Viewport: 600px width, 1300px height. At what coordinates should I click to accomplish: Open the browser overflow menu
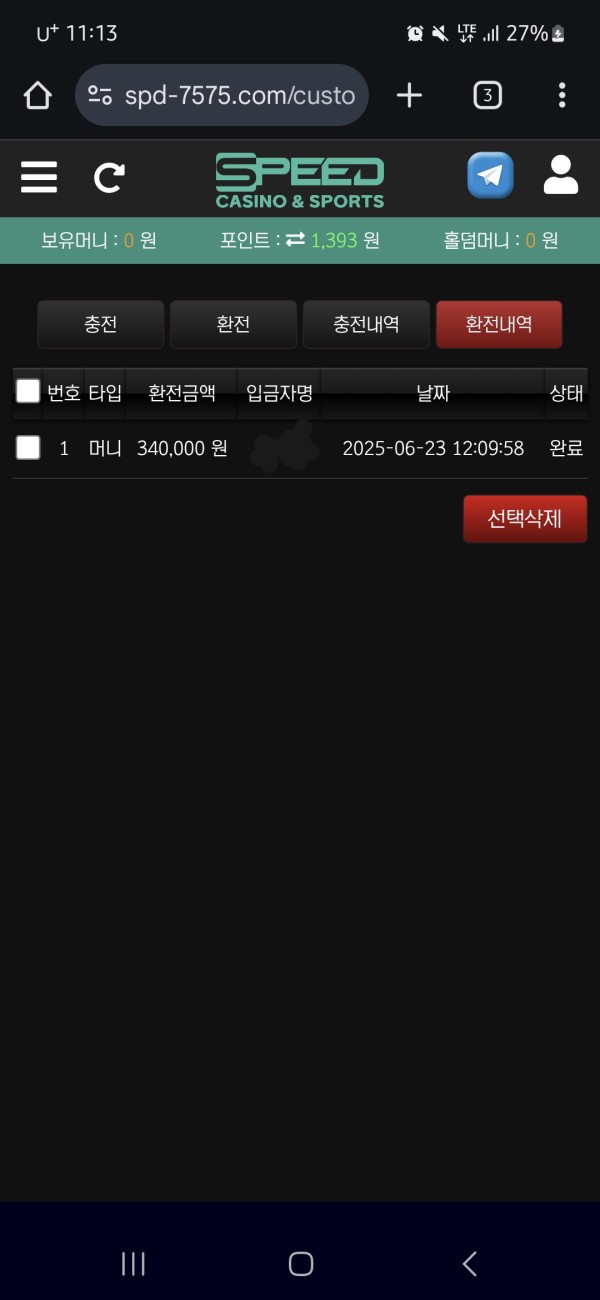click(562, 95)
